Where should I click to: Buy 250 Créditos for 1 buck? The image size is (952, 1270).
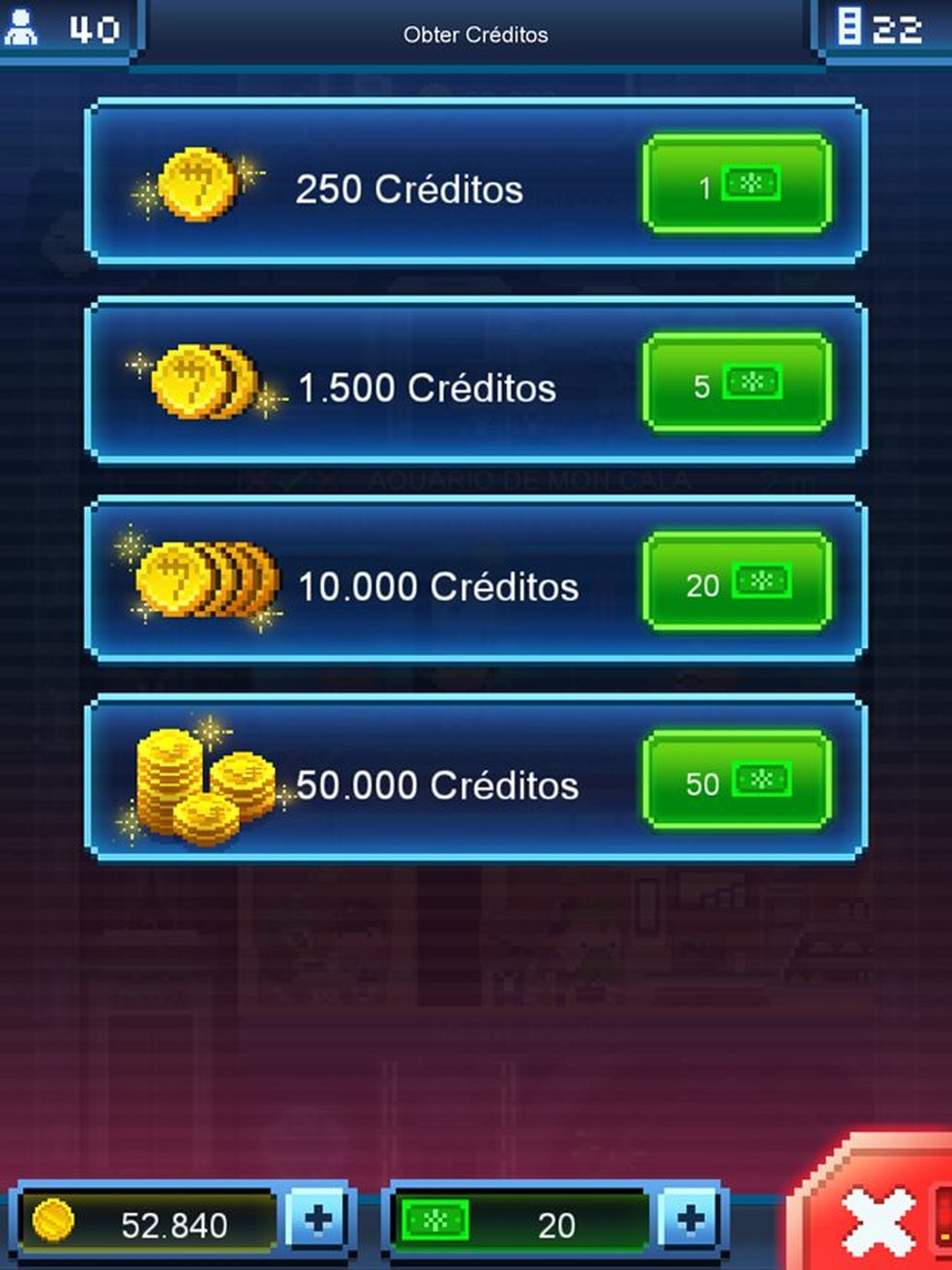736,184
